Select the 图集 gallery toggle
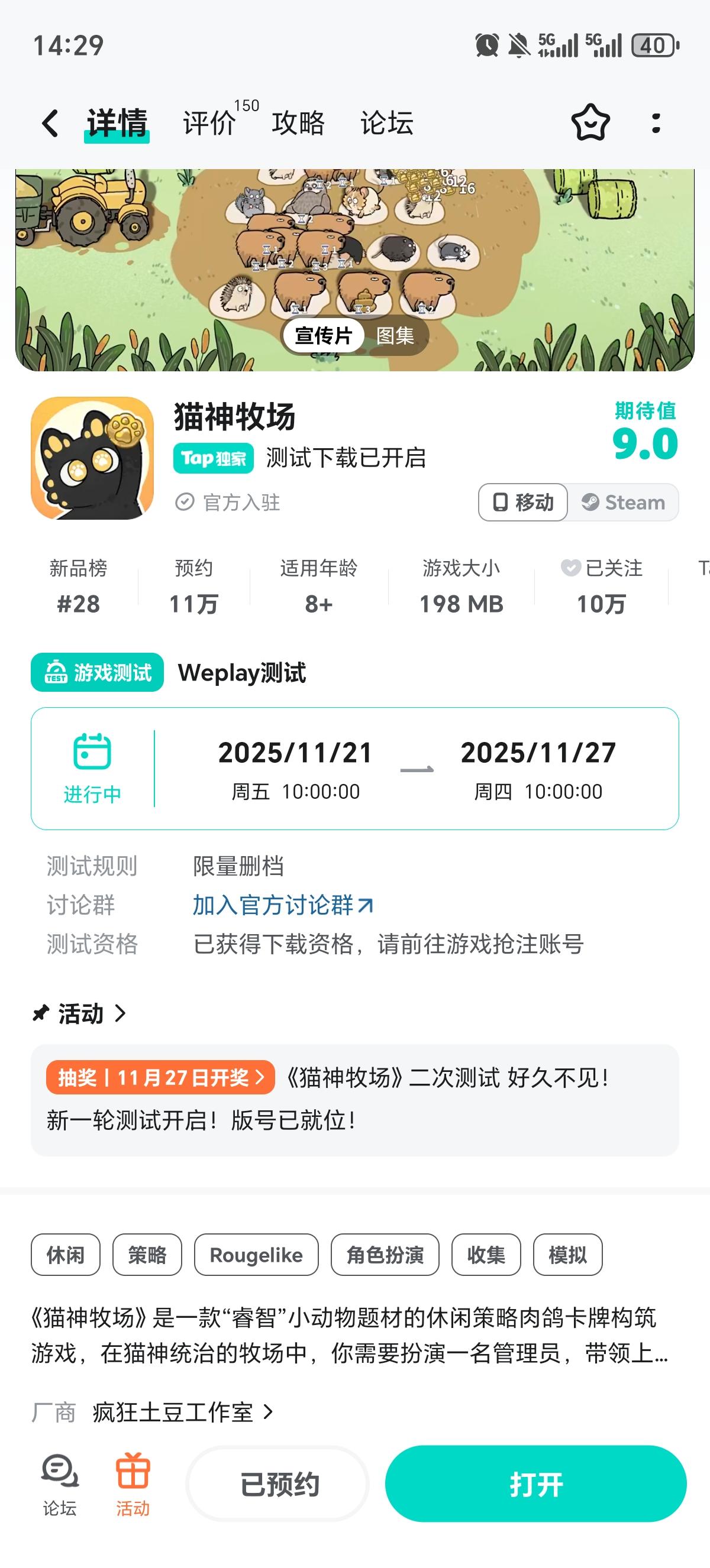Screen dimensions: 710x1568 point(395,335)
